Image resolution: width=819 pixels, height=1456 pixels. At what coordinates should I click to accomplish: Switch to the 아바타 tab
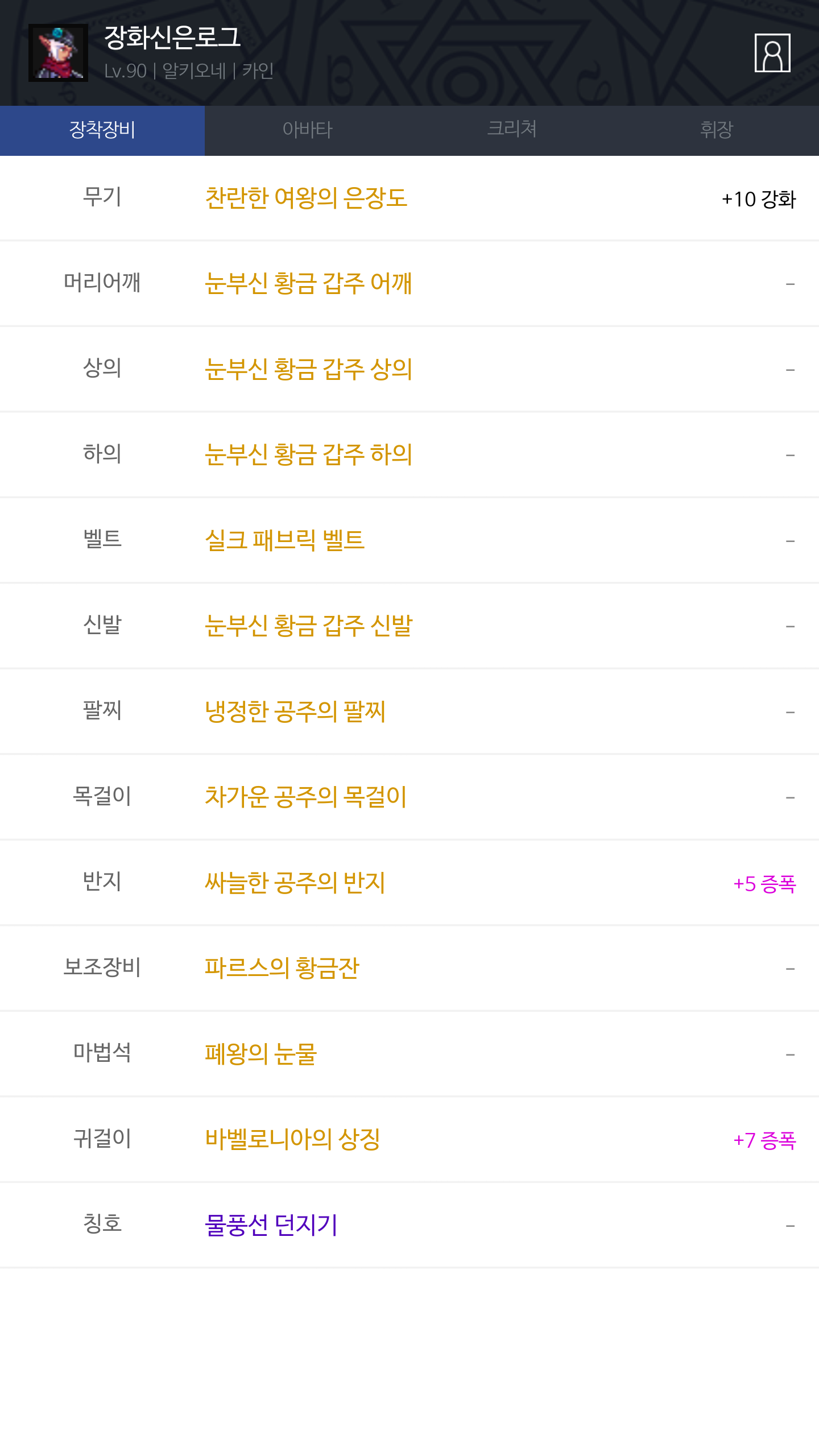pos(307,130)
